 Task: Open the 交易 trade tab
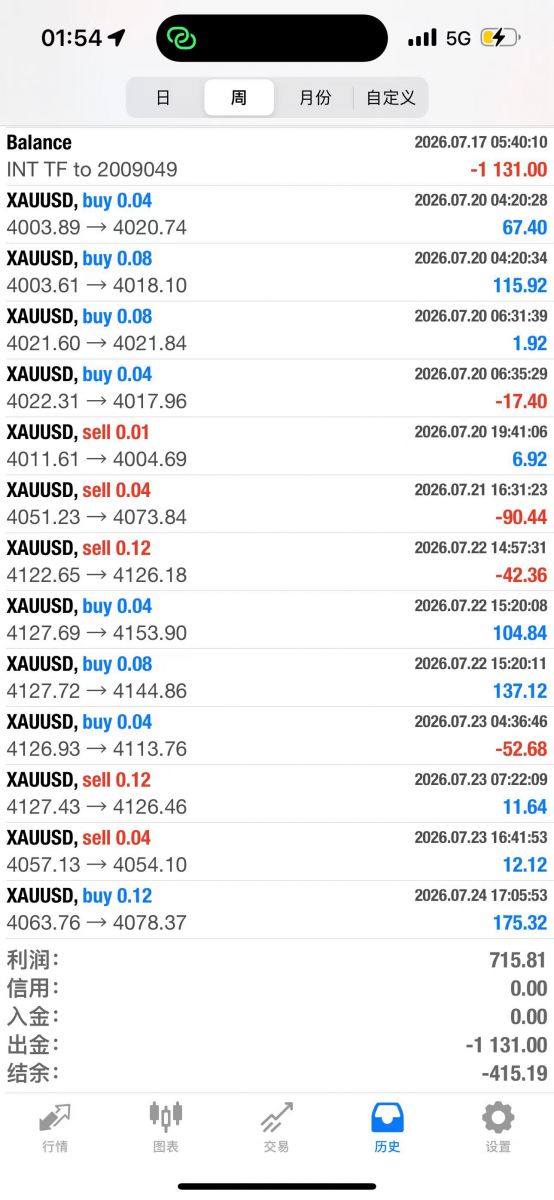coord(277,1127)
